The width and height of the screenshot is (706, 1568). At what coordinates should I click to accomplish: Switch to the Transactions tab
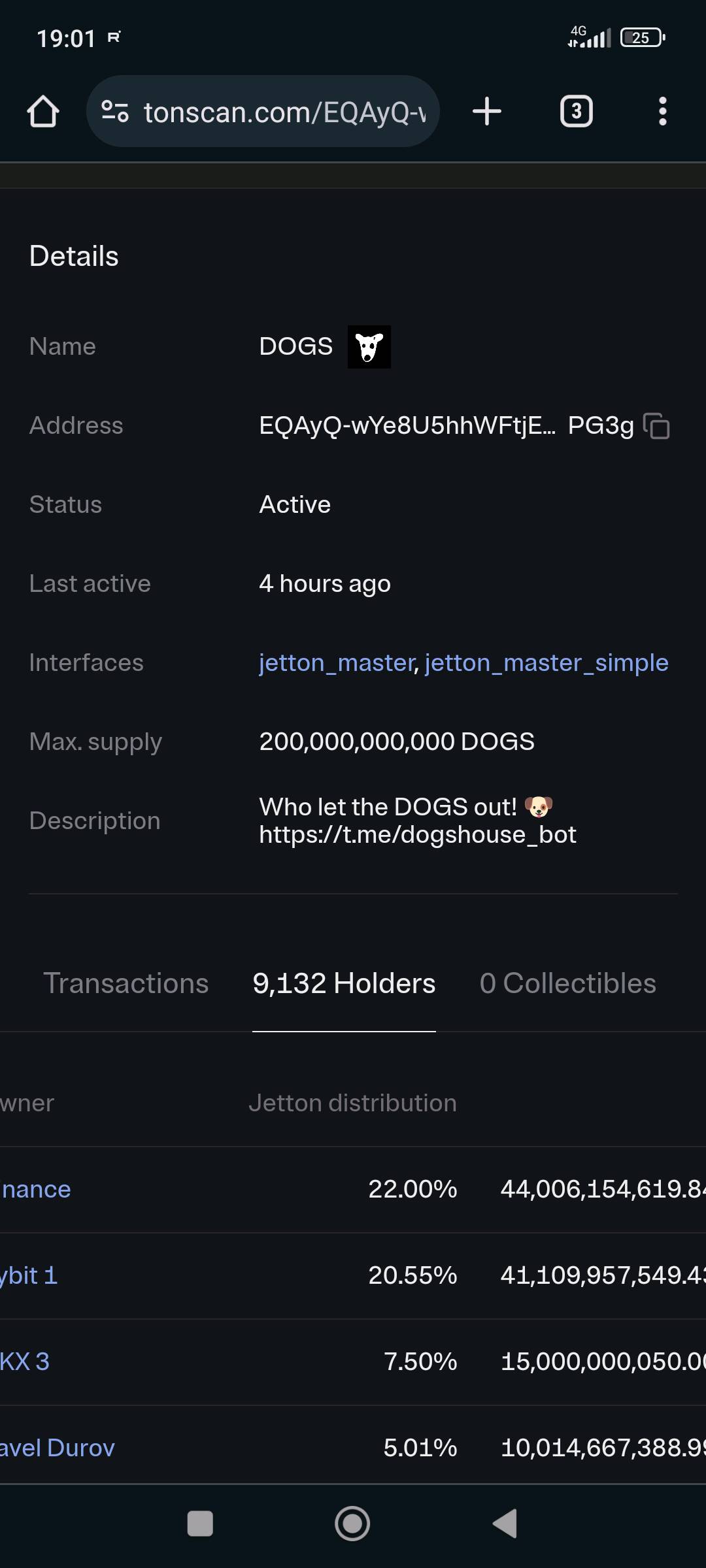pyautogui.click(x=126, y=983)
